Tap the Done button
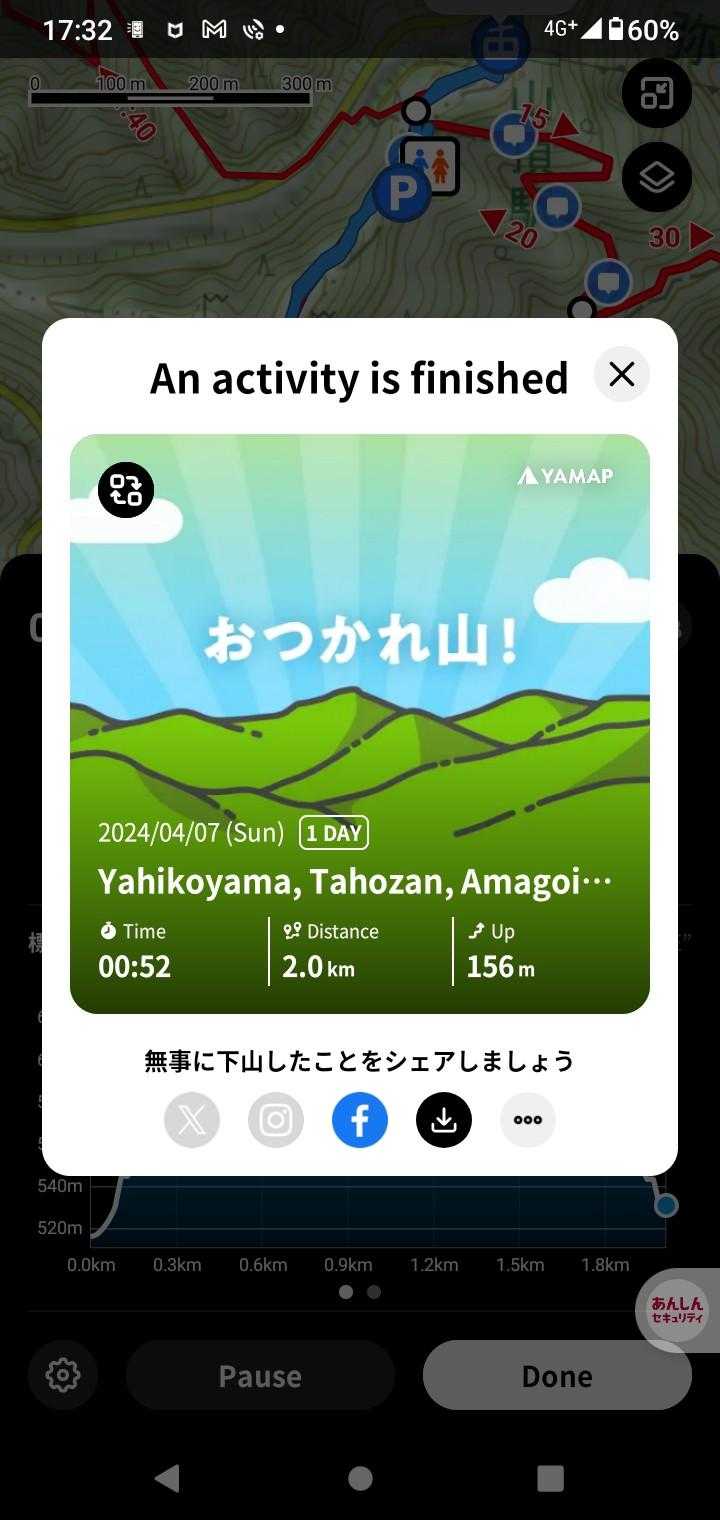The width and height of the screenshot is (720, 1520). tap(557, 1376)
